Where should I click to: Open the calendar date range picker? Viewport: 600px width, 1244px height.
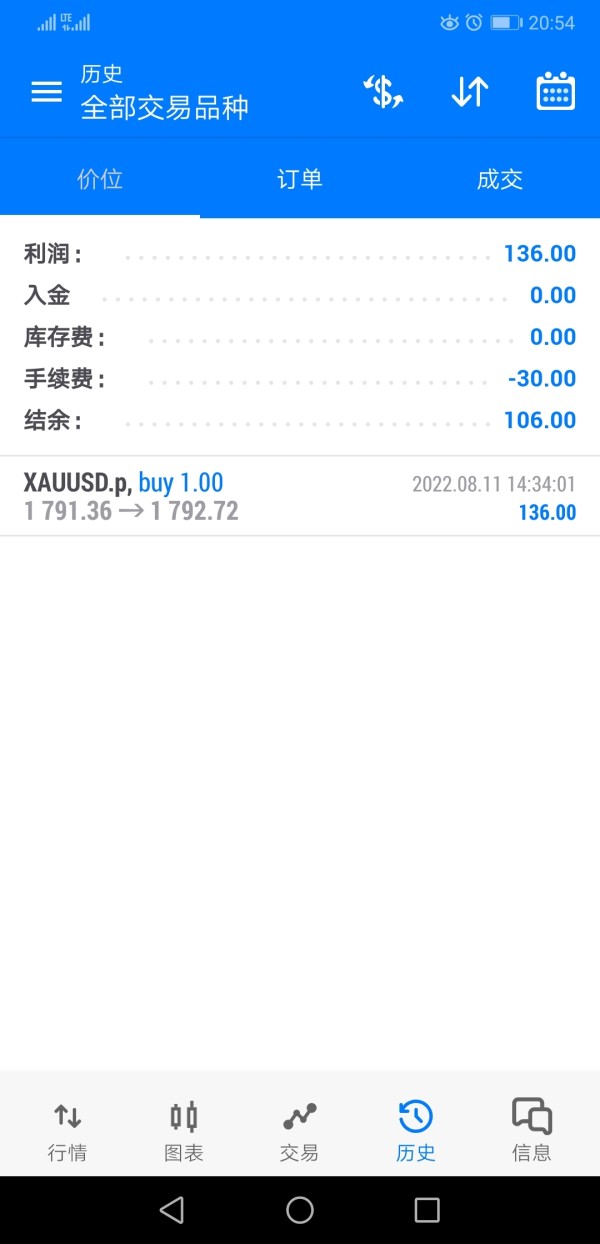[556, 92]
